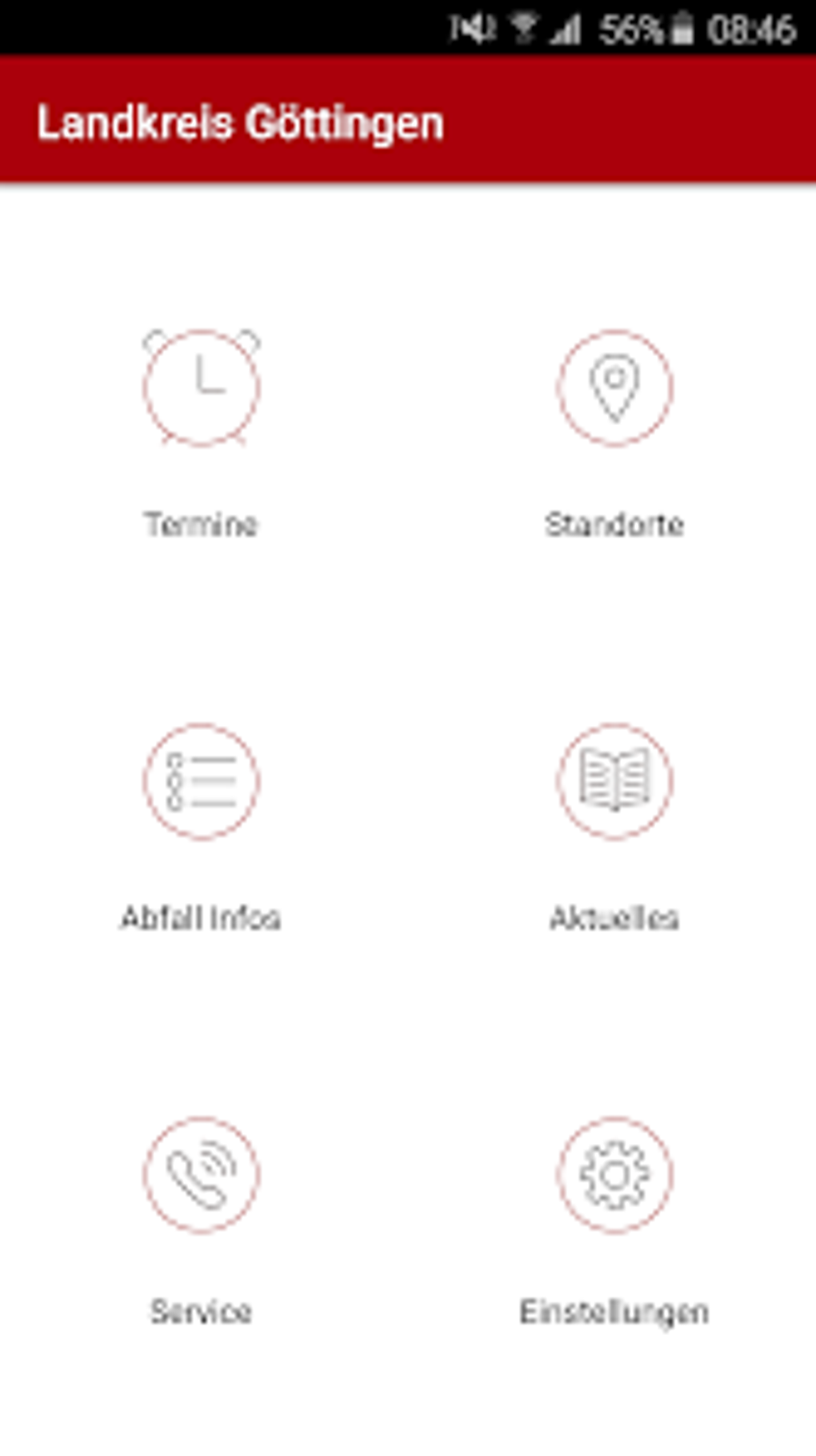Open Einstellungen settings

[614, 1174]
